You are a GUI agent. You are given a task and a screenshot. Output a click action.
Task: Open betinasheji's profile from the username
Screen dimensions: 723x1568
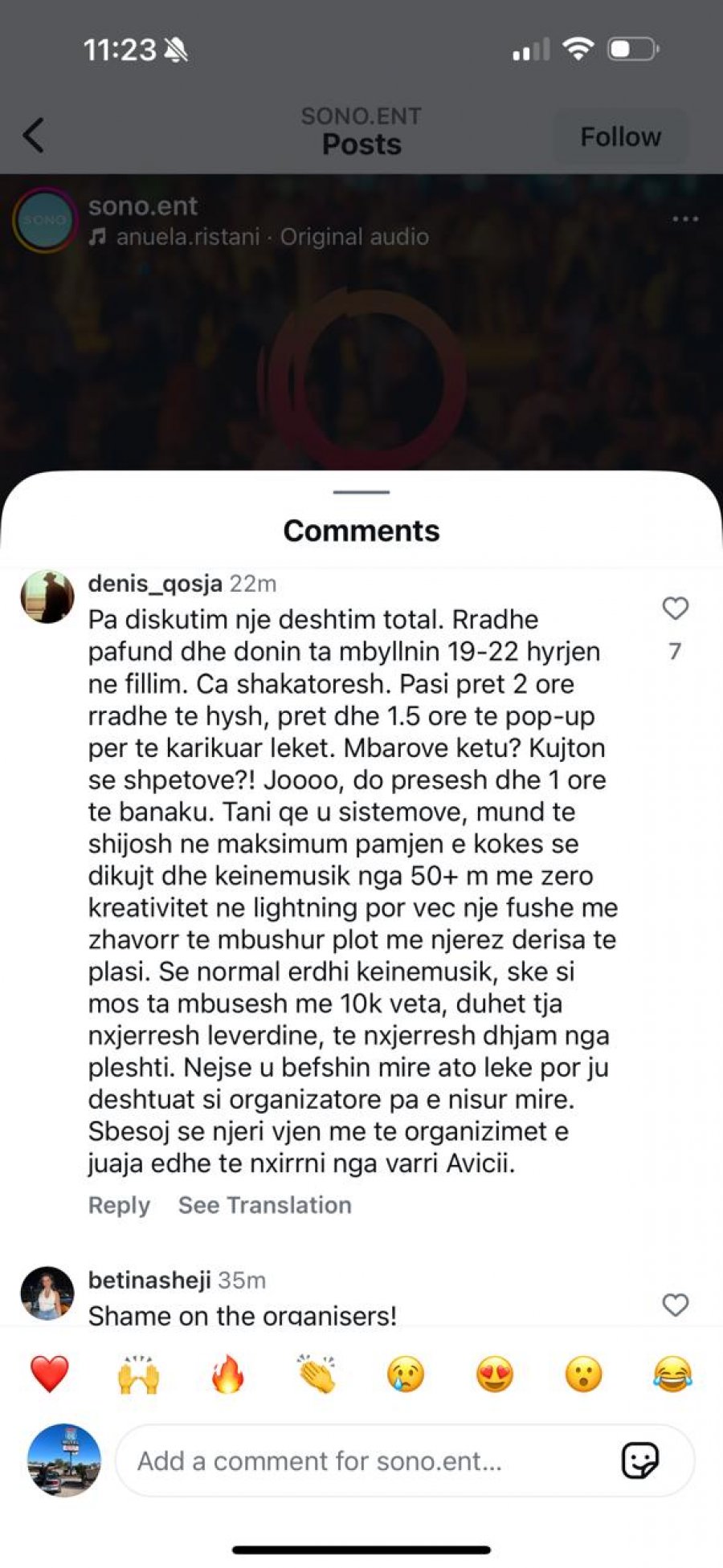pos(149,1280)
